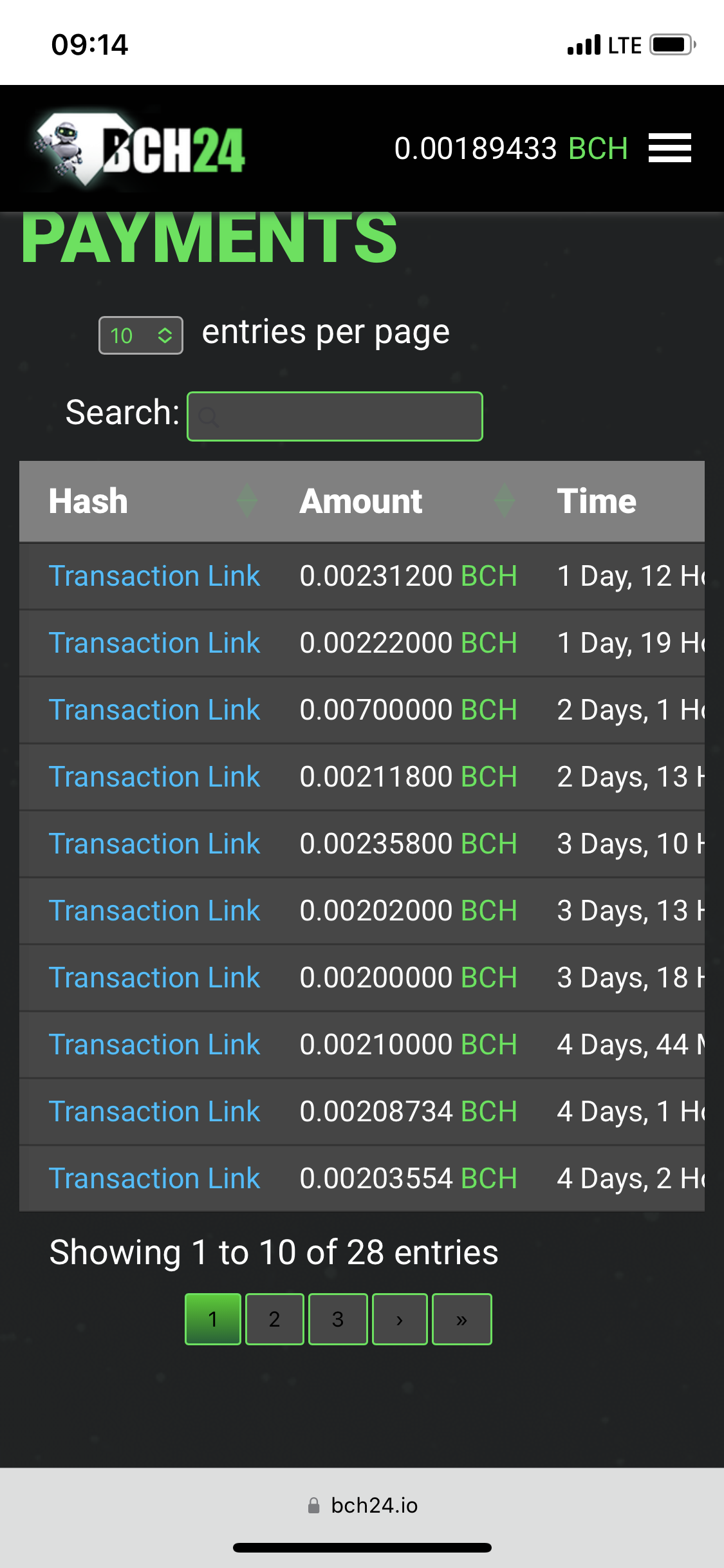Open Transaction Link for 0.00700000 BCH
The image size is (724, 1568).
click(154, 710)
